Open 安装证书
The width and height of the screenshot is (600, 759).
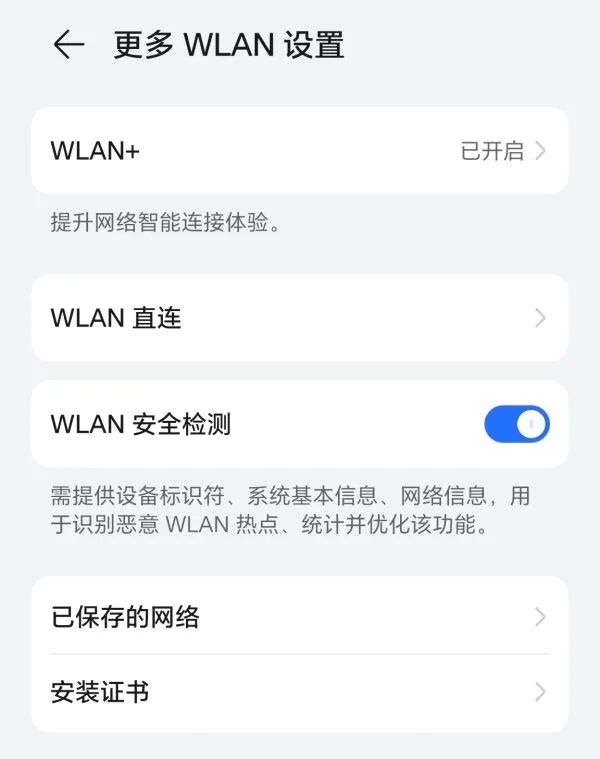(x=300, y=691)
